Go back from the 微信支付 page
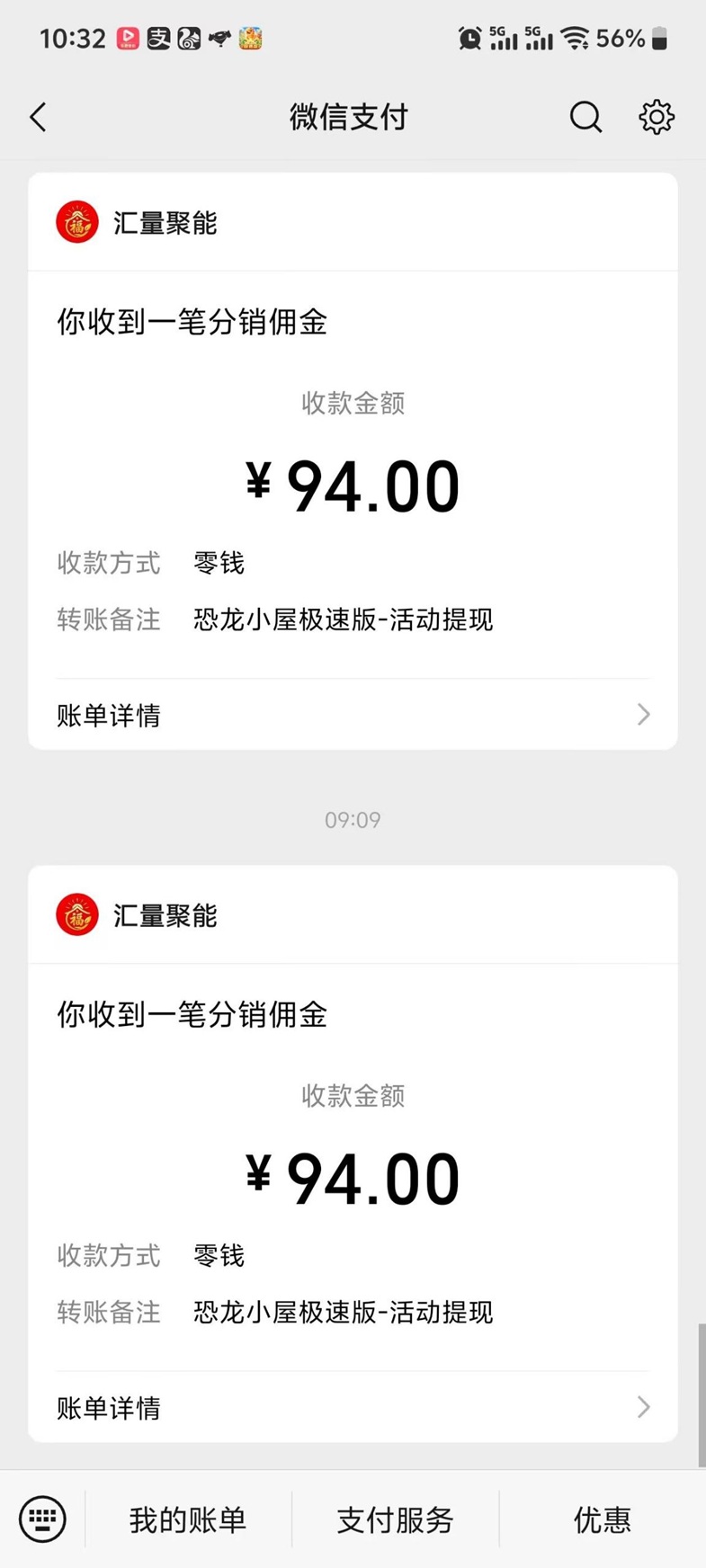This screenshot has height=1568, width=706. click(38, 117)
